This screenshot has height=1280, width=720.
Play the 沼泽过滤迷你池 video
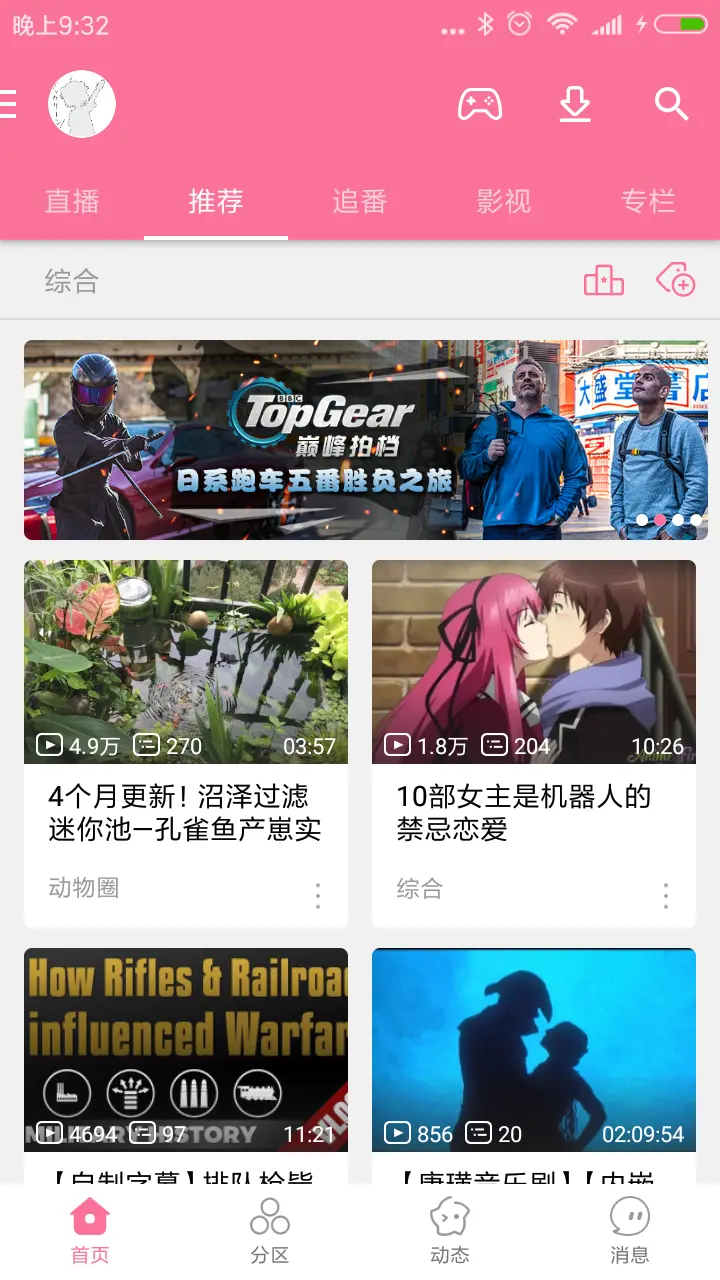(x=186, y=662)
